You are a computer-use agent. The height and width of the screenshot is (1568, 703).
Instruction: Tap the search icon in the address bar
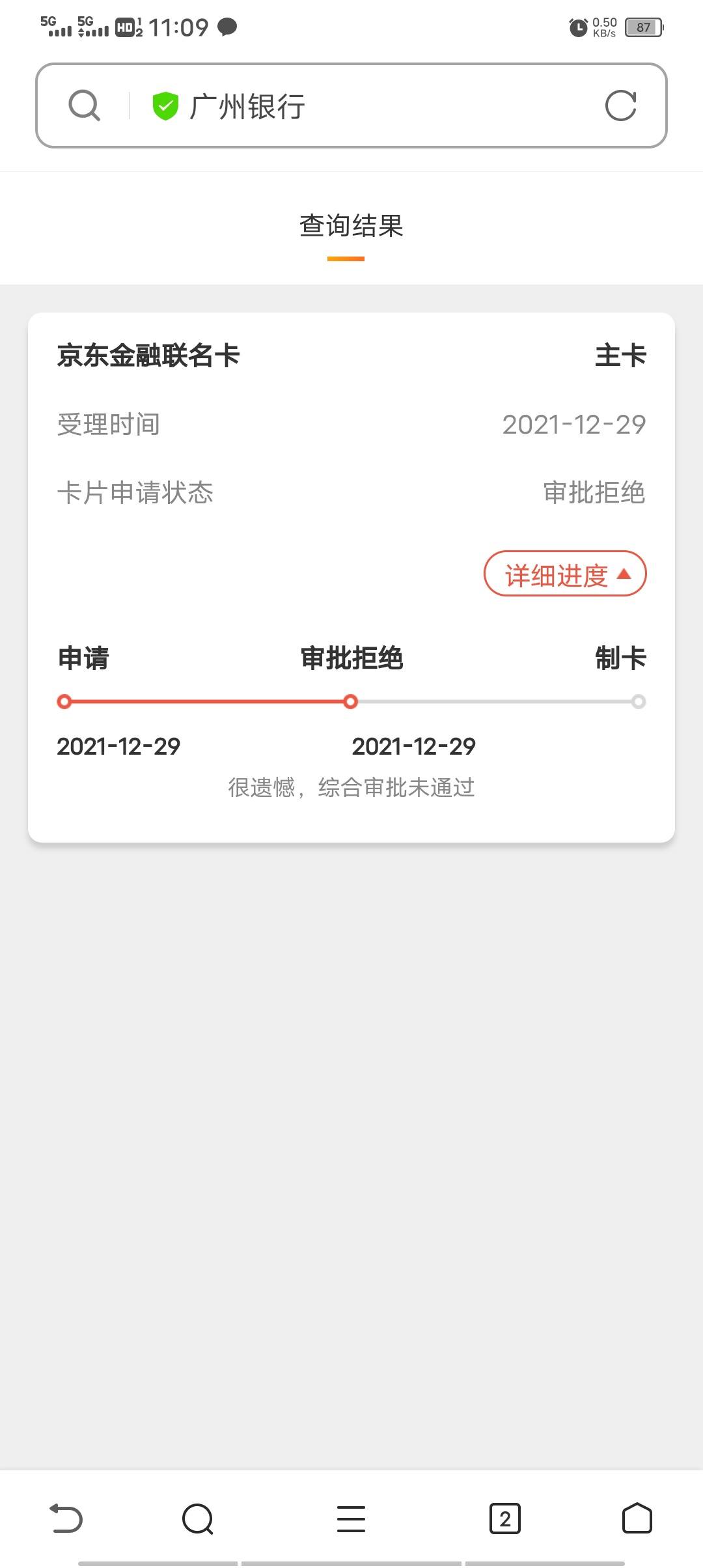pos(85,105)
